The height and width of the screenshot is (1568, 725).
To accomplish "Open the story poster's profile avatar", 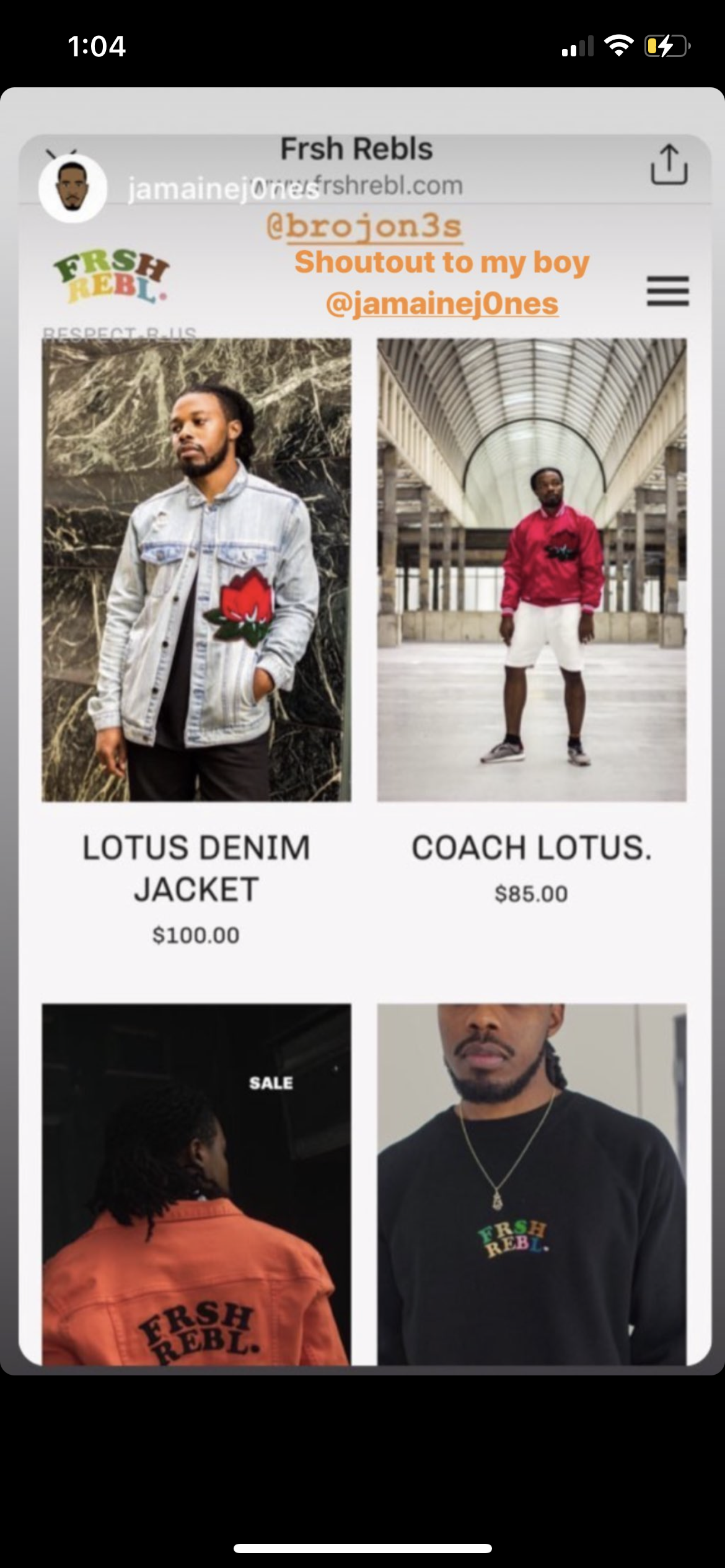I will coord(72,188).
